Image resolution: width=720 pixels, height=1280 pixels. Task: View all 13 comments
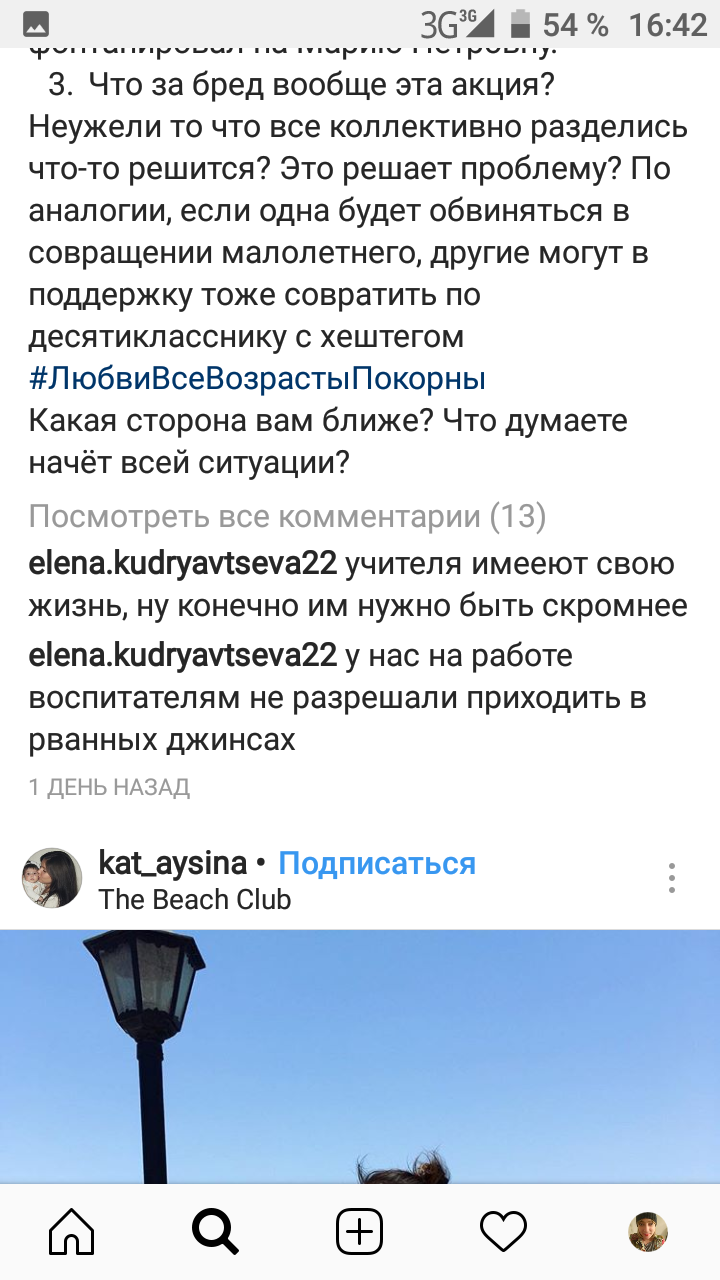(x=287, y=517)
